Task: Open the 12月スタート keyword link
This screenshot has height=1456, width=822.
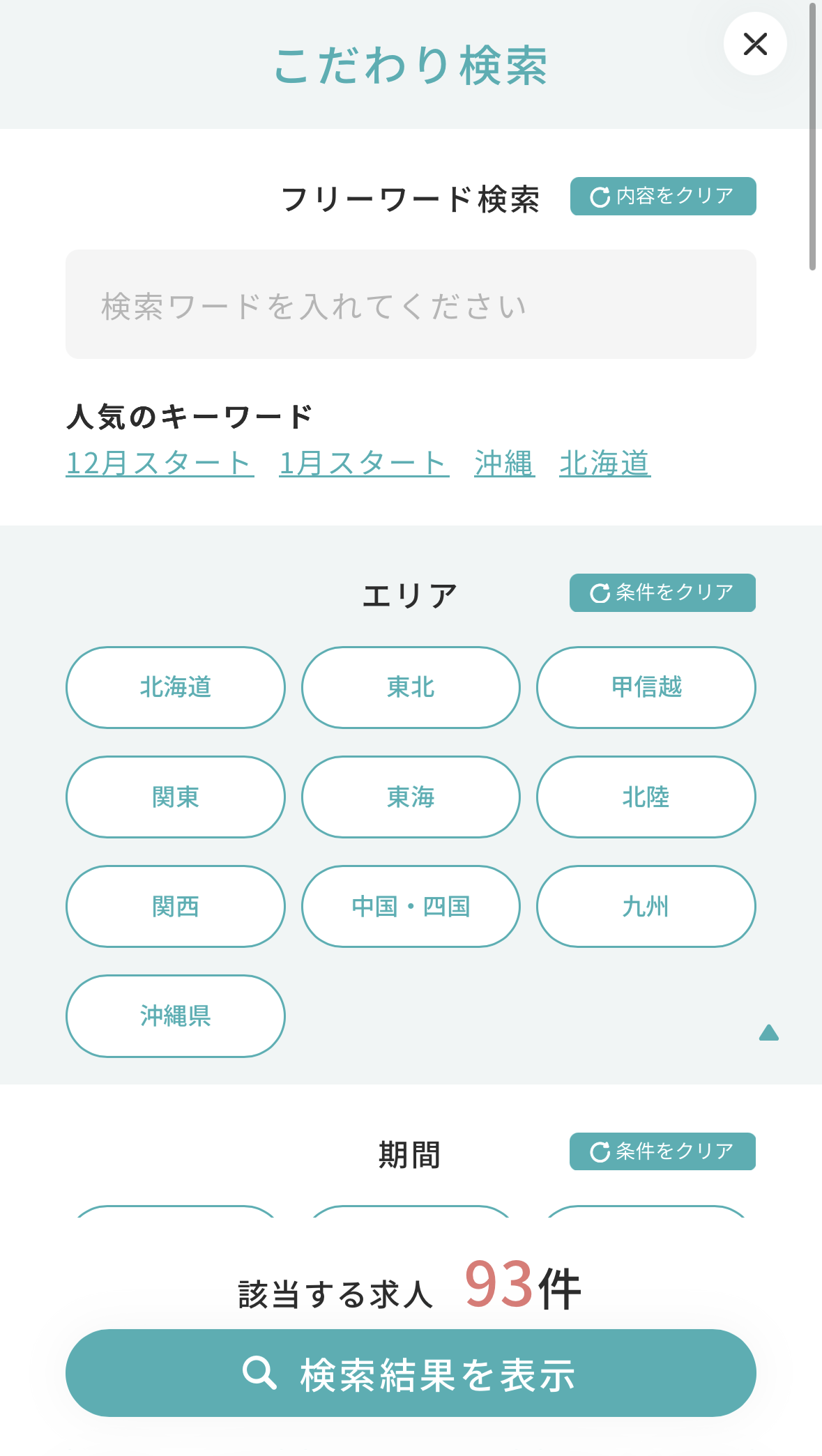Action: [x=159, y=463]
